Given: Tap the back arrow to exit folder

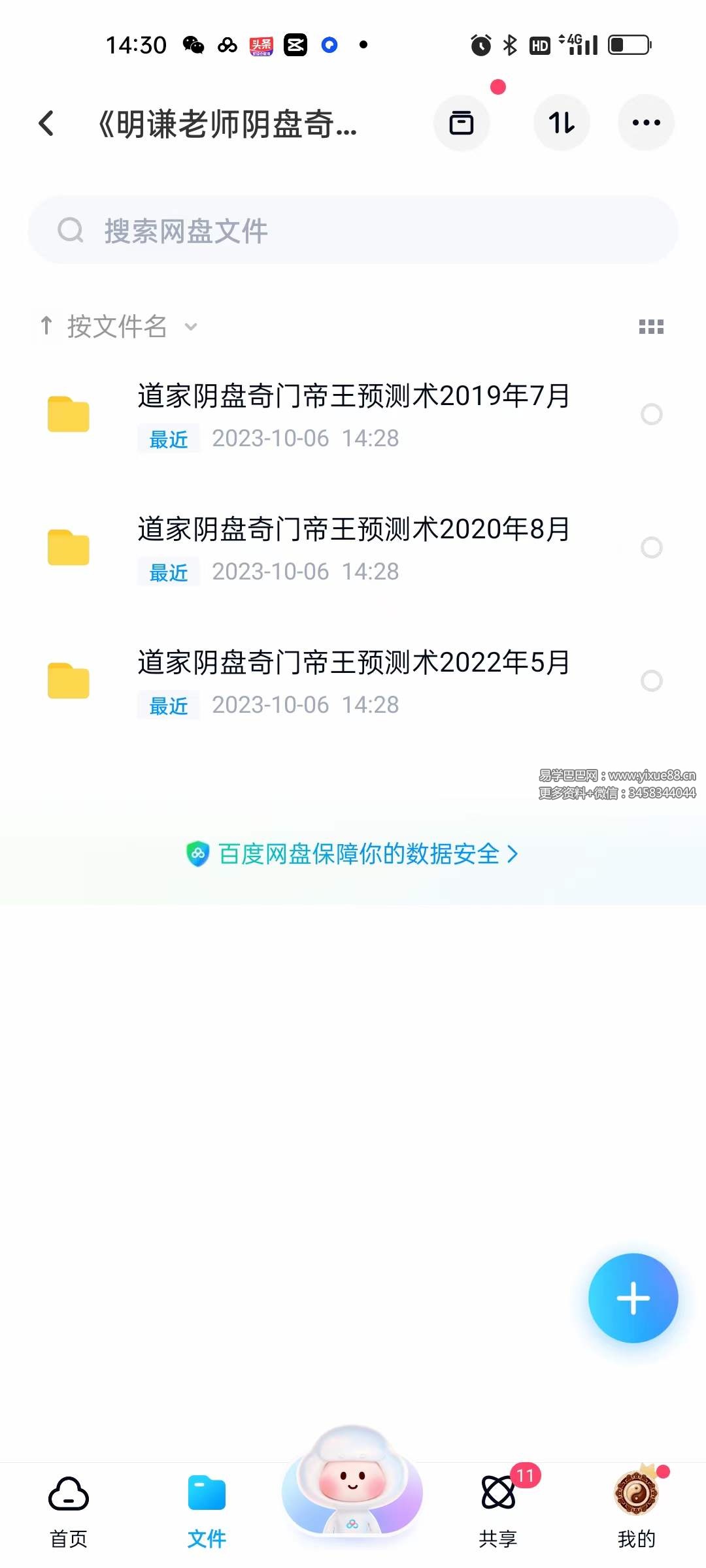Looking at the screenshot, I should point(46,123).
